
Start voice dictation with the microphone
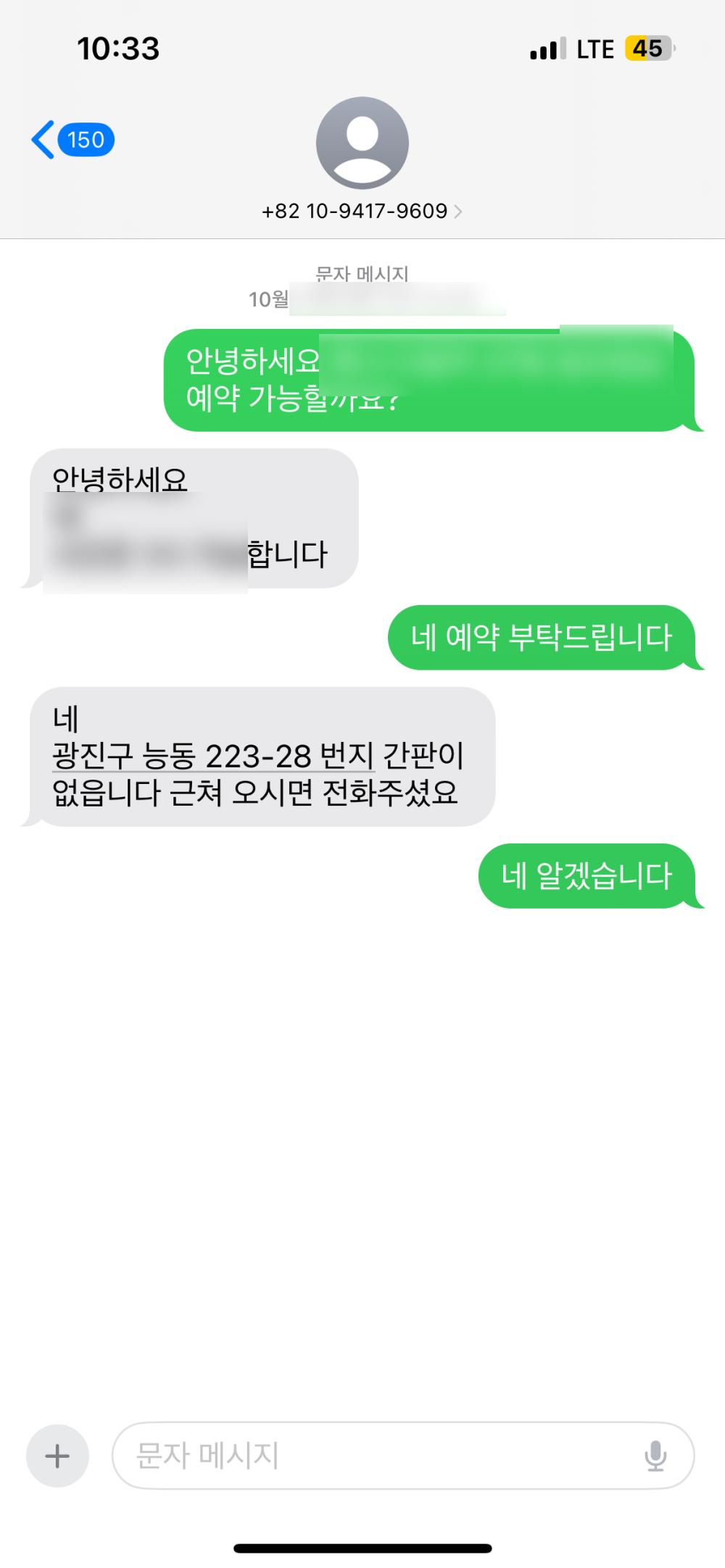point(655,1456)
